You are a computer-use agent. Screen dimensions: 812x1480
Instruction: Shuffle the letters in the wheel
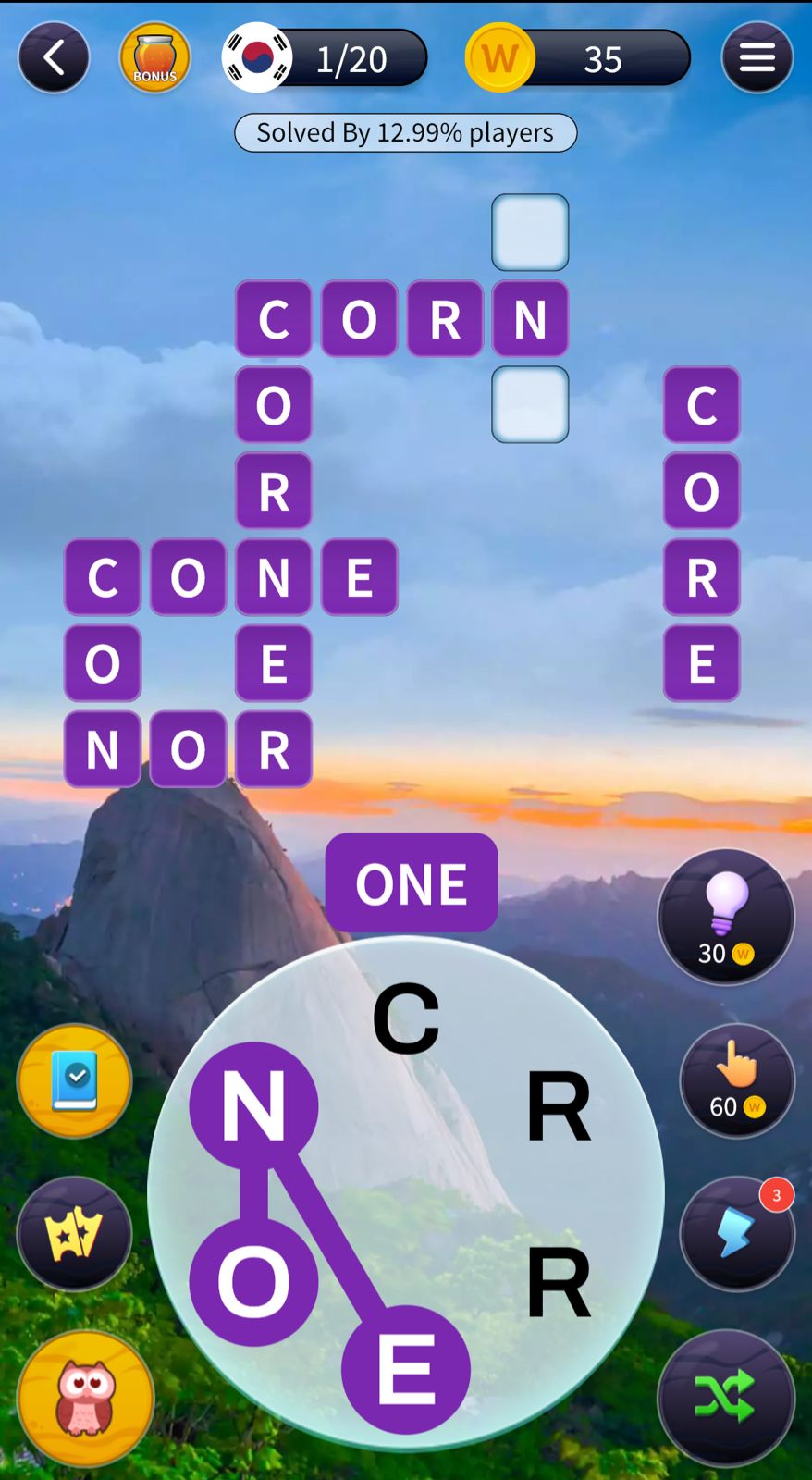pos(726,1398)
